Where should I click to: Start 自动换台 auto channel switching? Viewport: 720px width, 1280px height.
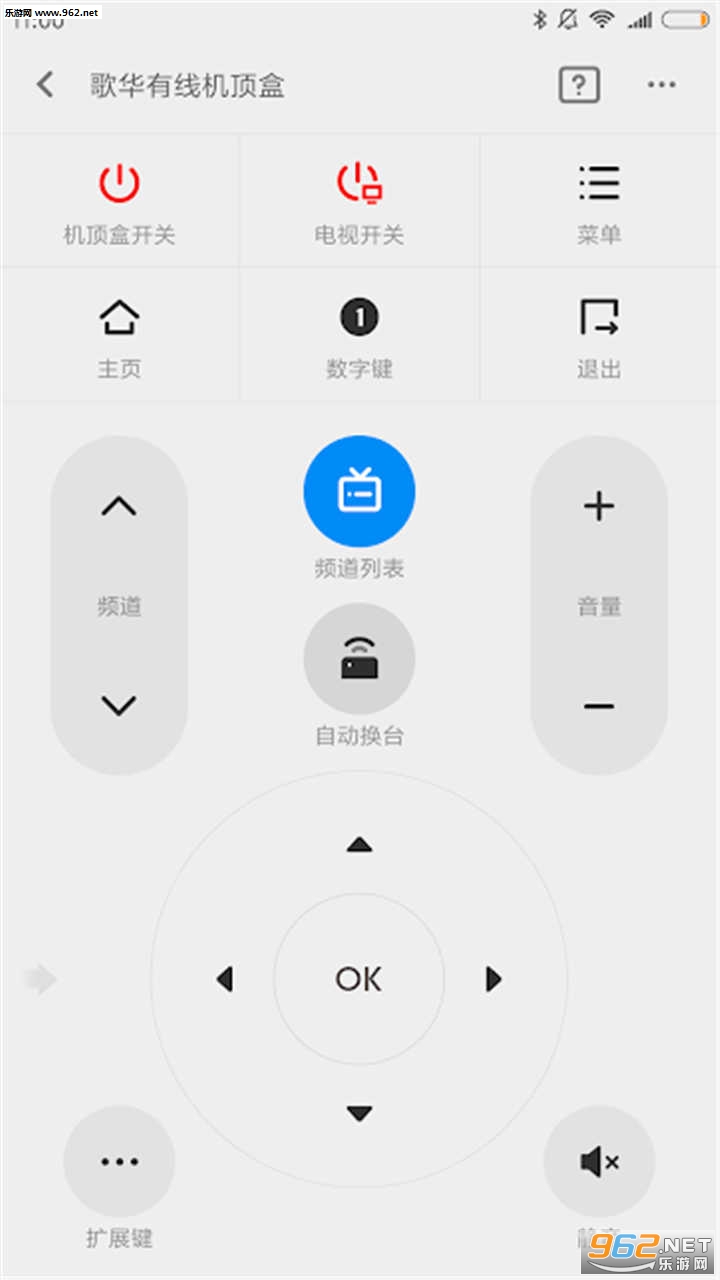(359, 658)
